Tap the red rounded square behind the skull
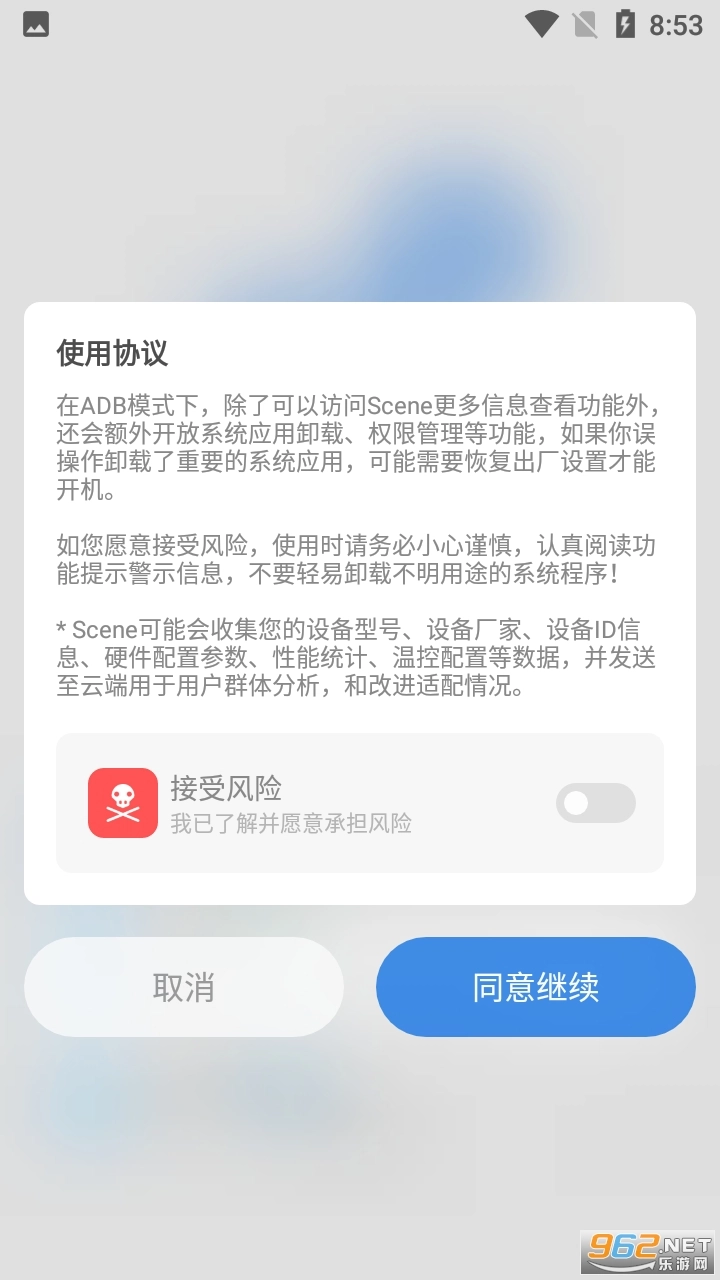The width and height of the screenshot is (720, 1280). (122, 802)
